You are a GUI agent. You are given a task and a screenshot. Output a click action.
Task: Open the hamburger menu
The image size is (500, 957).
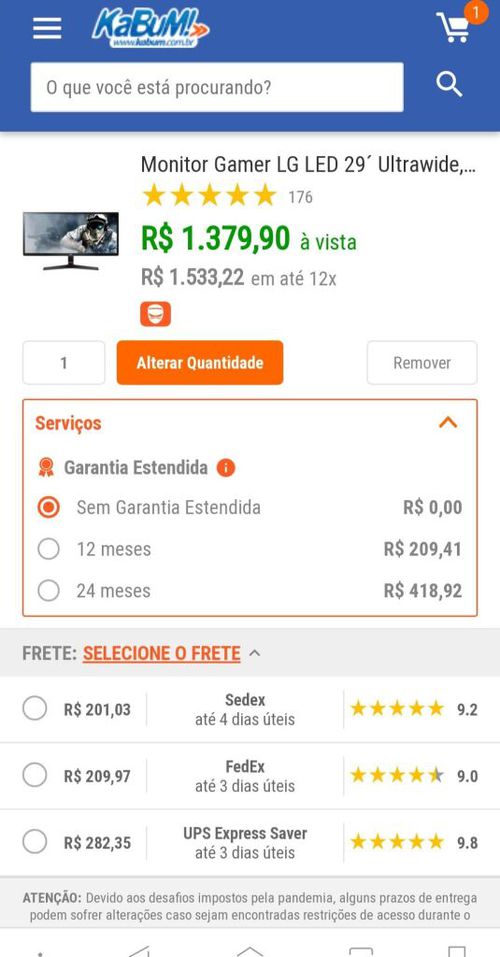coord(47,28)
